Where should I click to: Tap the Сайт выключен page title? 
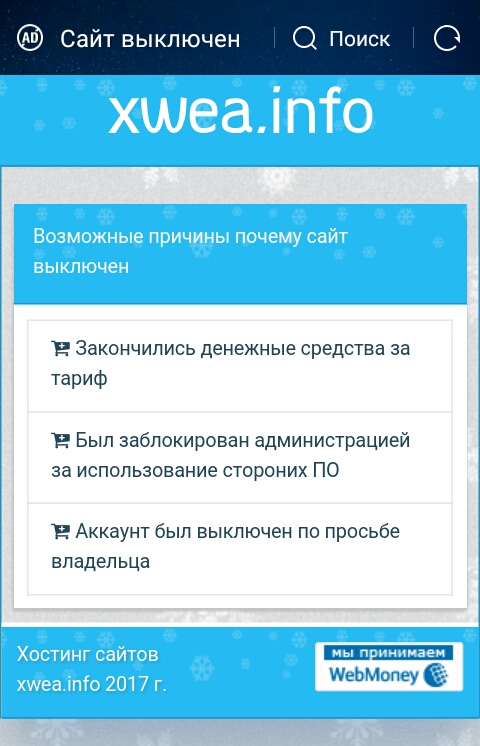click(x=150, y=39)
